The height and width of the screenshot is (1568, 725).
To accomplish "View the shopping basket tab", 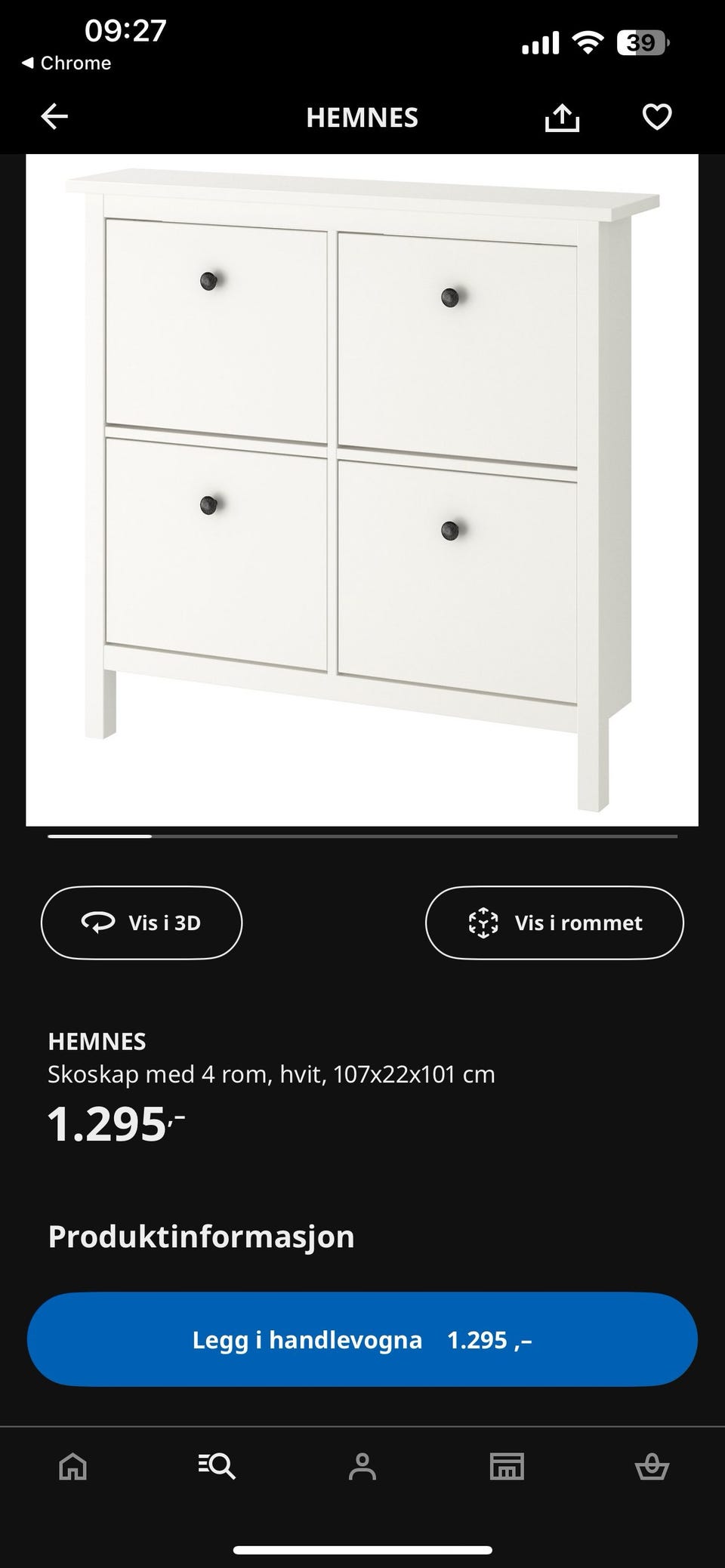I will click(651, 1466).
